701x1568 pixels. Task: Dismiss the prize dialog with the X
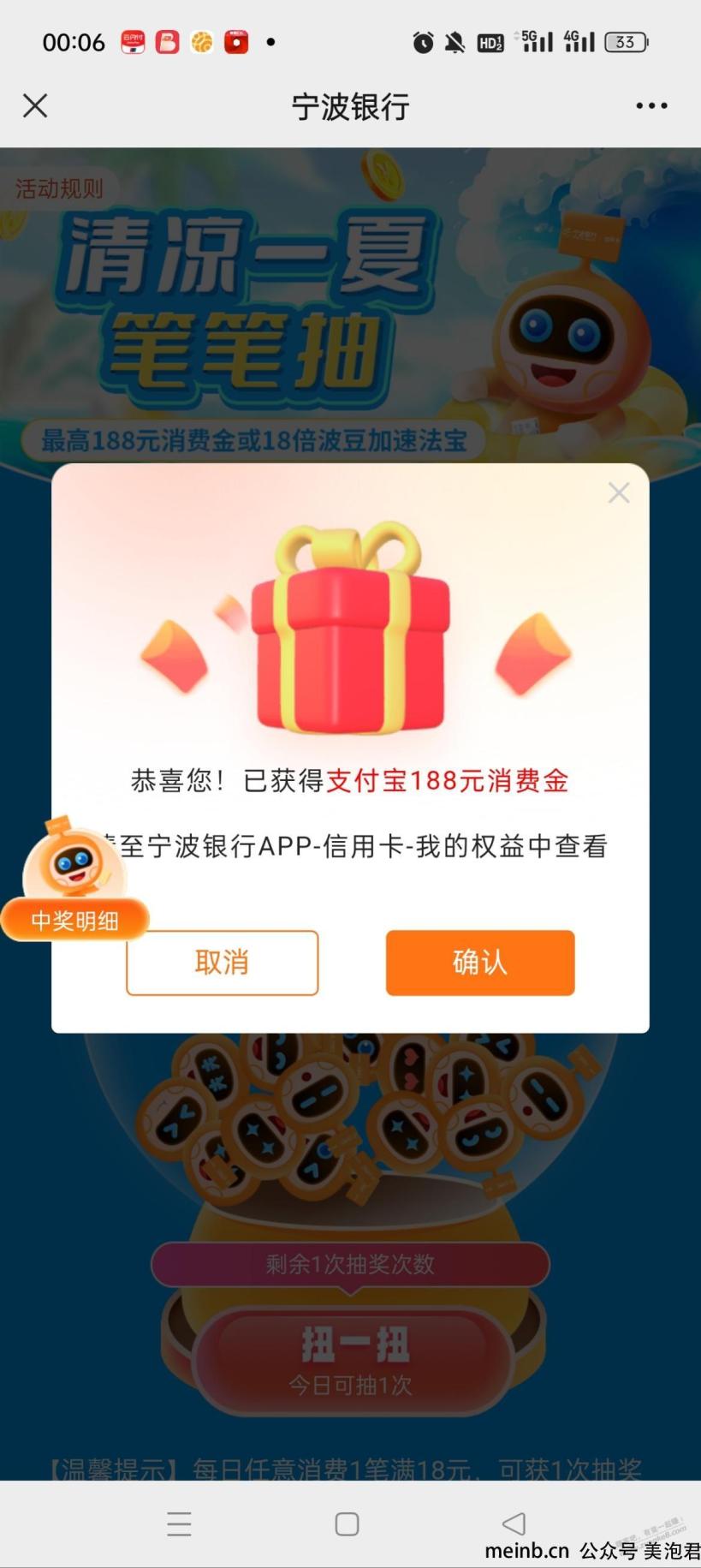pos(619,492)
